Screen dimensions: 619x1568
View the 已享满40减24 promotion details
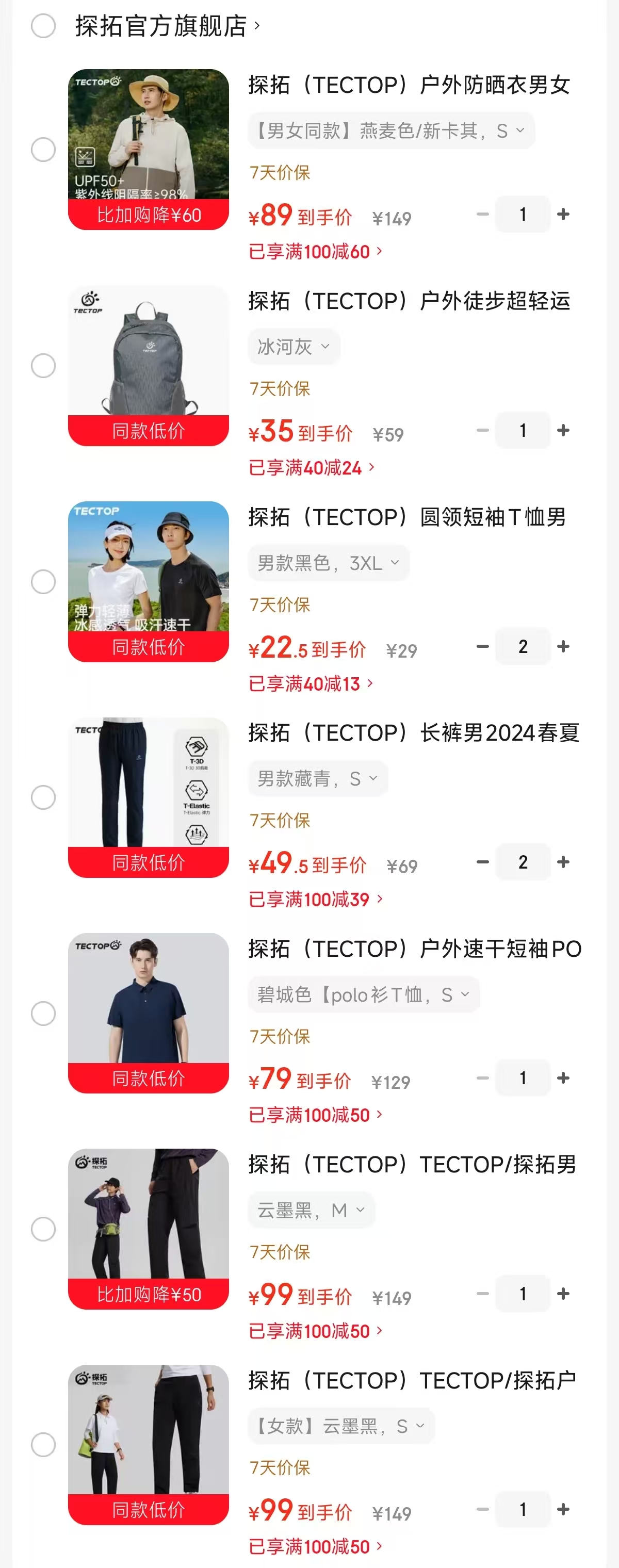tap(312, 467)
